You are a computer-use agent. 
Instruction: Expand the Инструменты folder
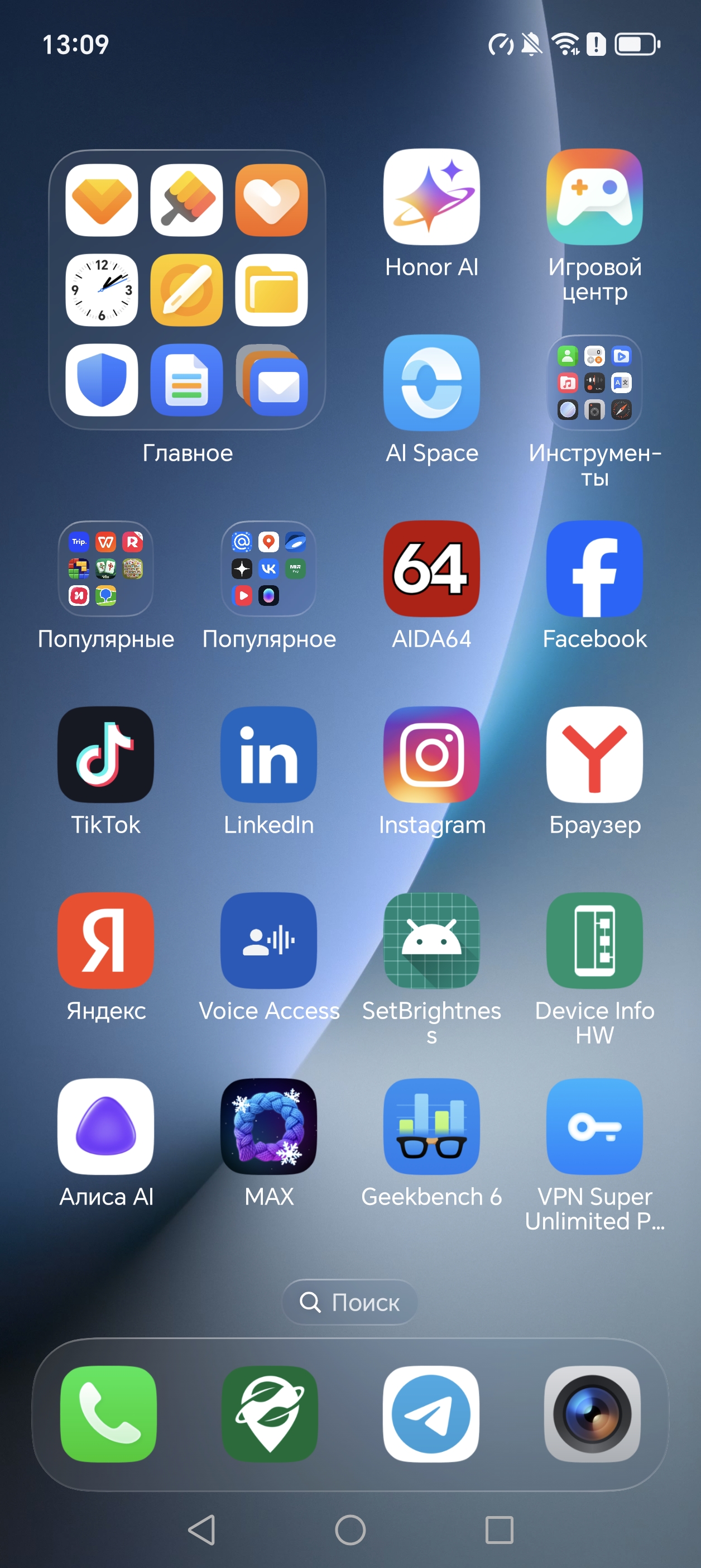[594, 383]
